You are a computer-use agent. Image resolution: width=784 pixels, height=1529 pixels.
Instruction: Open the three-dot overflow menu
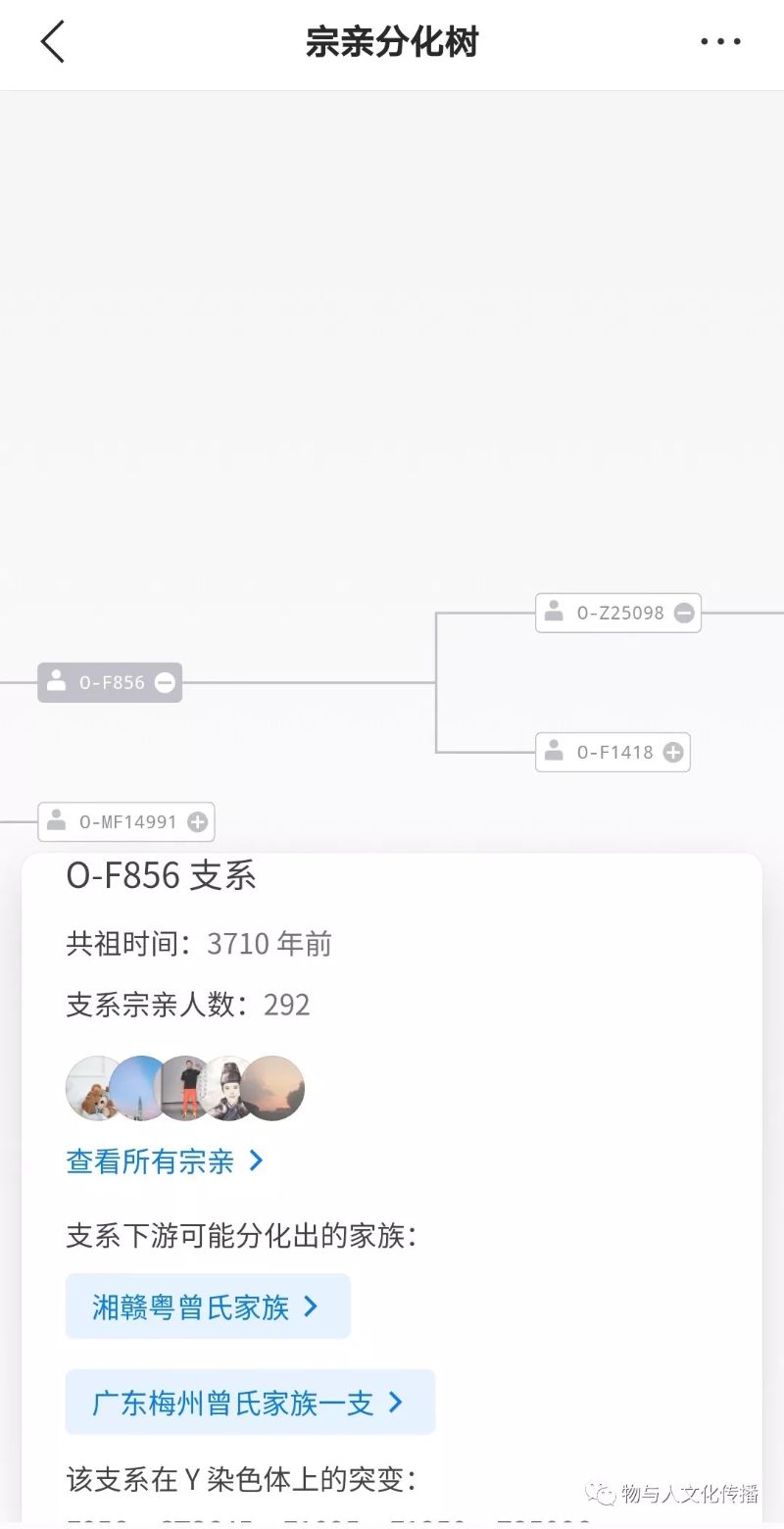(720, 42)
